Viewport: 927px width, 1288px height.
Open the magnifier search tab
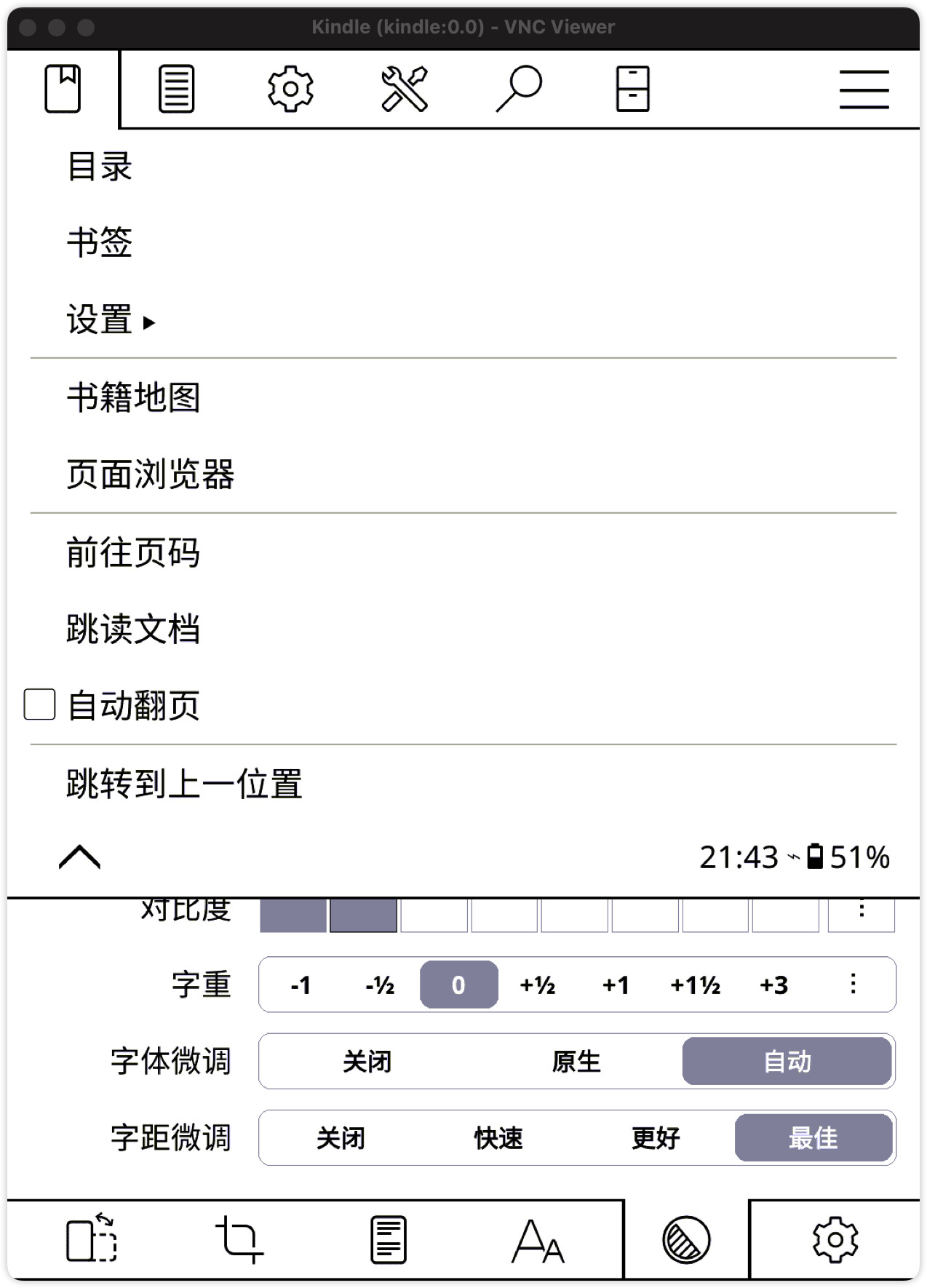point(519,90)
